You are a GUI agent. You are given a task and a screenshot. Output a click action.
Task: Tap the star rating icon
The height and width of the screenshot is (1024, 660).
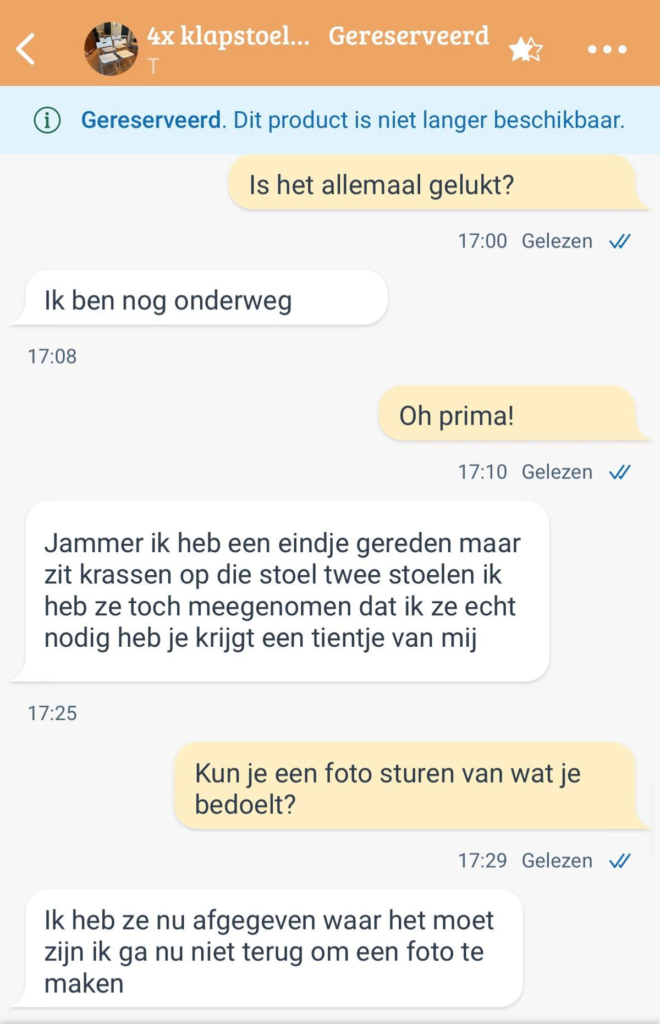pos(526,49)
